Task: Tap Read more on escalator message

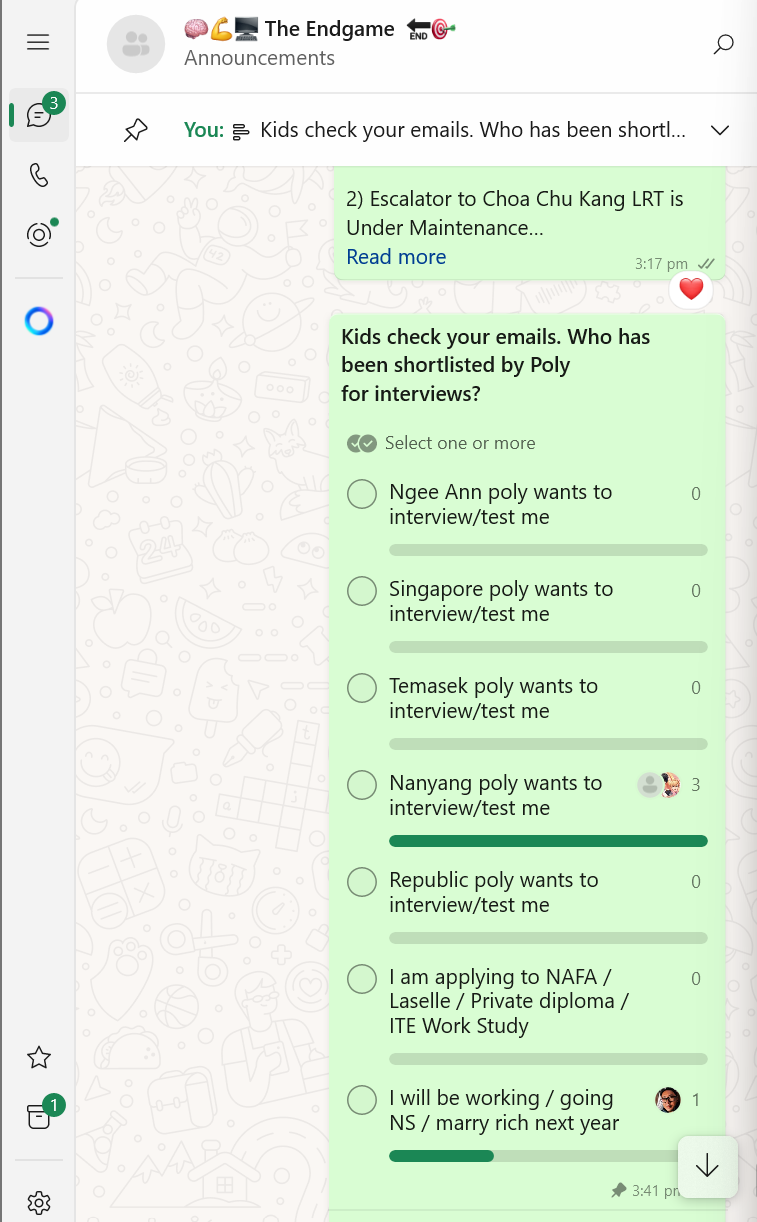Action: (396, 257)
